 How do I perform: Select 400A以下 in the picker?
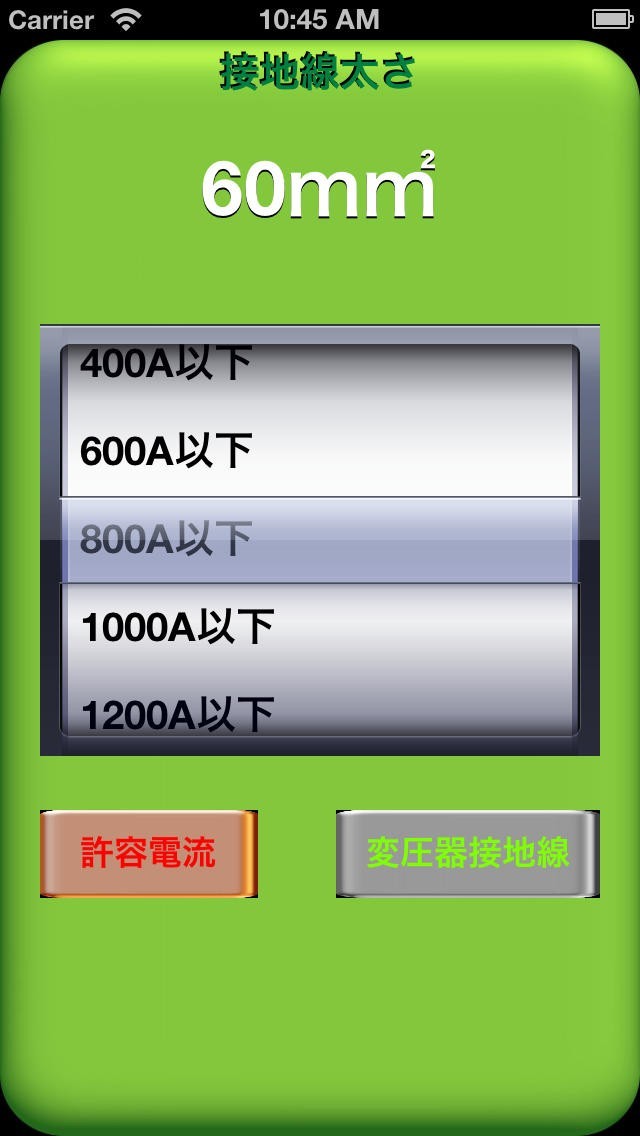(319, 364)
